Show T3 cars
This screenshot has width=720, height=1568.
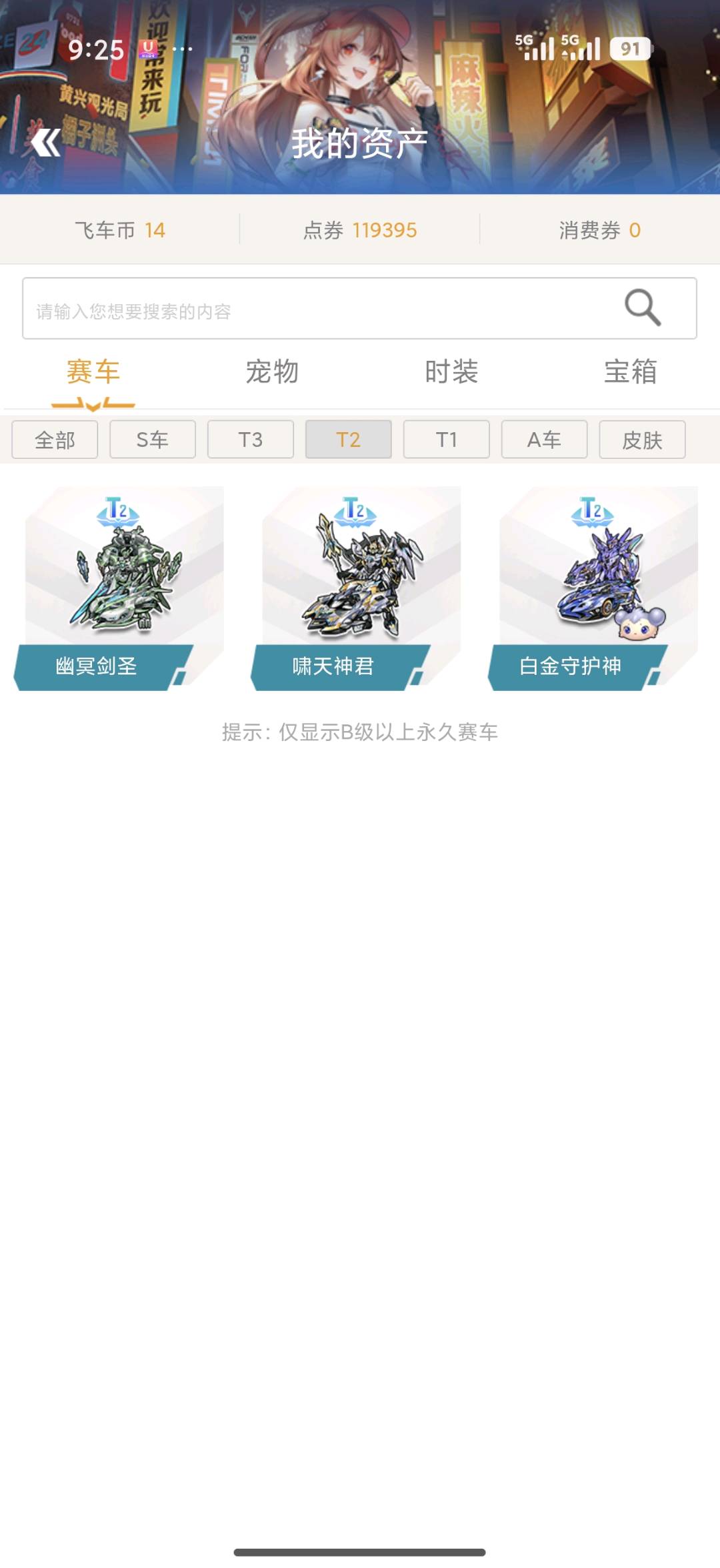coord(251,440)
